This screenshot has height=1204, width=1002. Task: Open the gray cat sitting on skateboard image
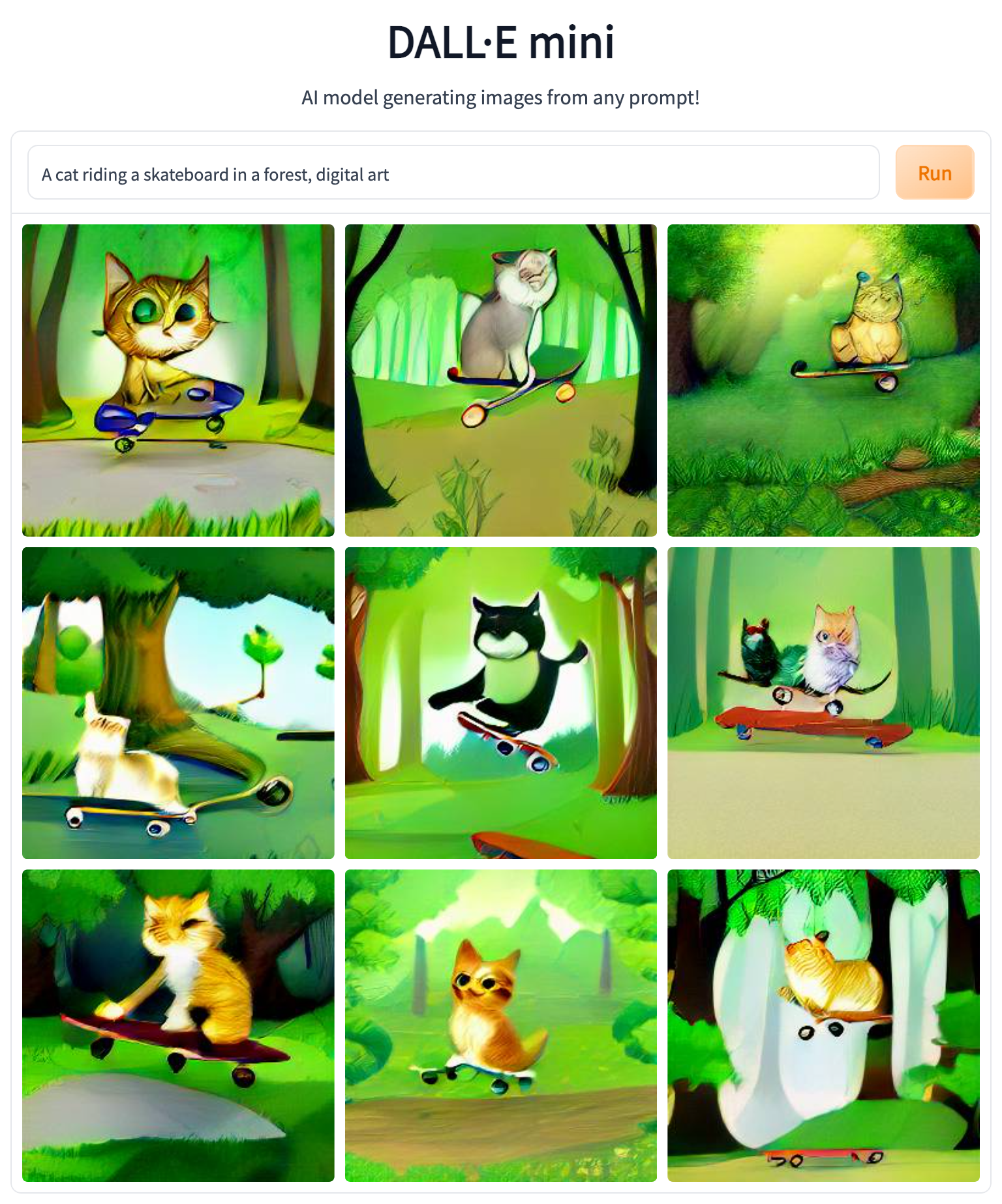[500, 380]
